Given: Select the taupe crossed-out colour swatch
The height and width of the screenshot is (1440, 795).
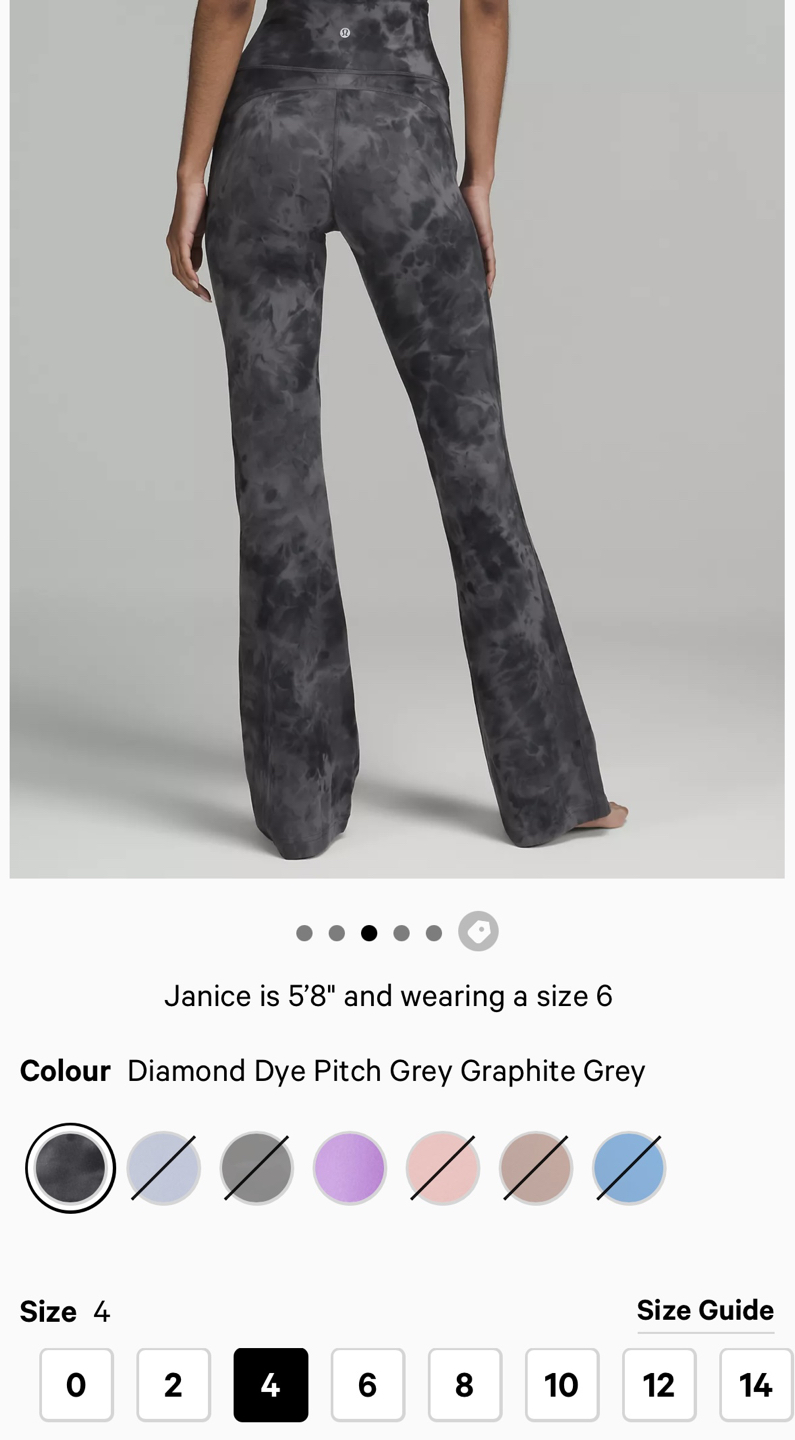Looking at the screenshot, I should click(535, 1167).
